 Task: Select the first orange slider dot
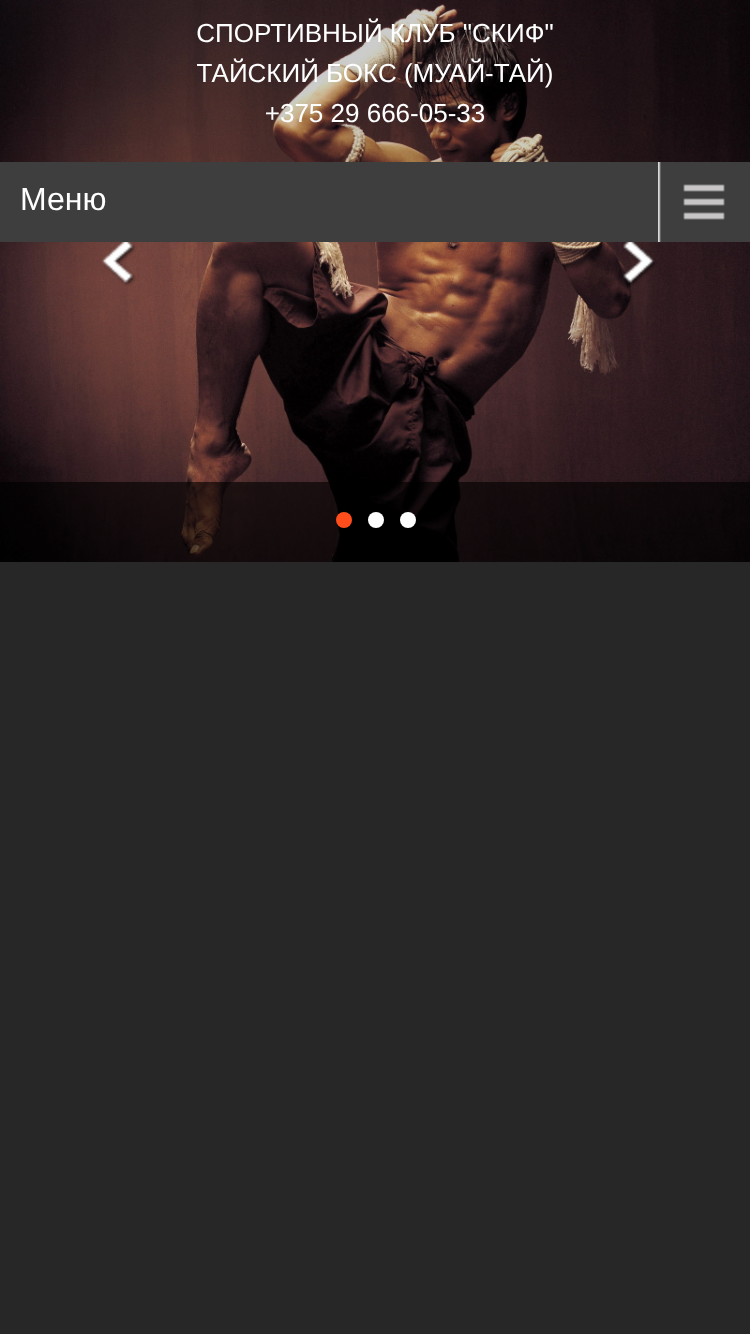coord(344,520)
